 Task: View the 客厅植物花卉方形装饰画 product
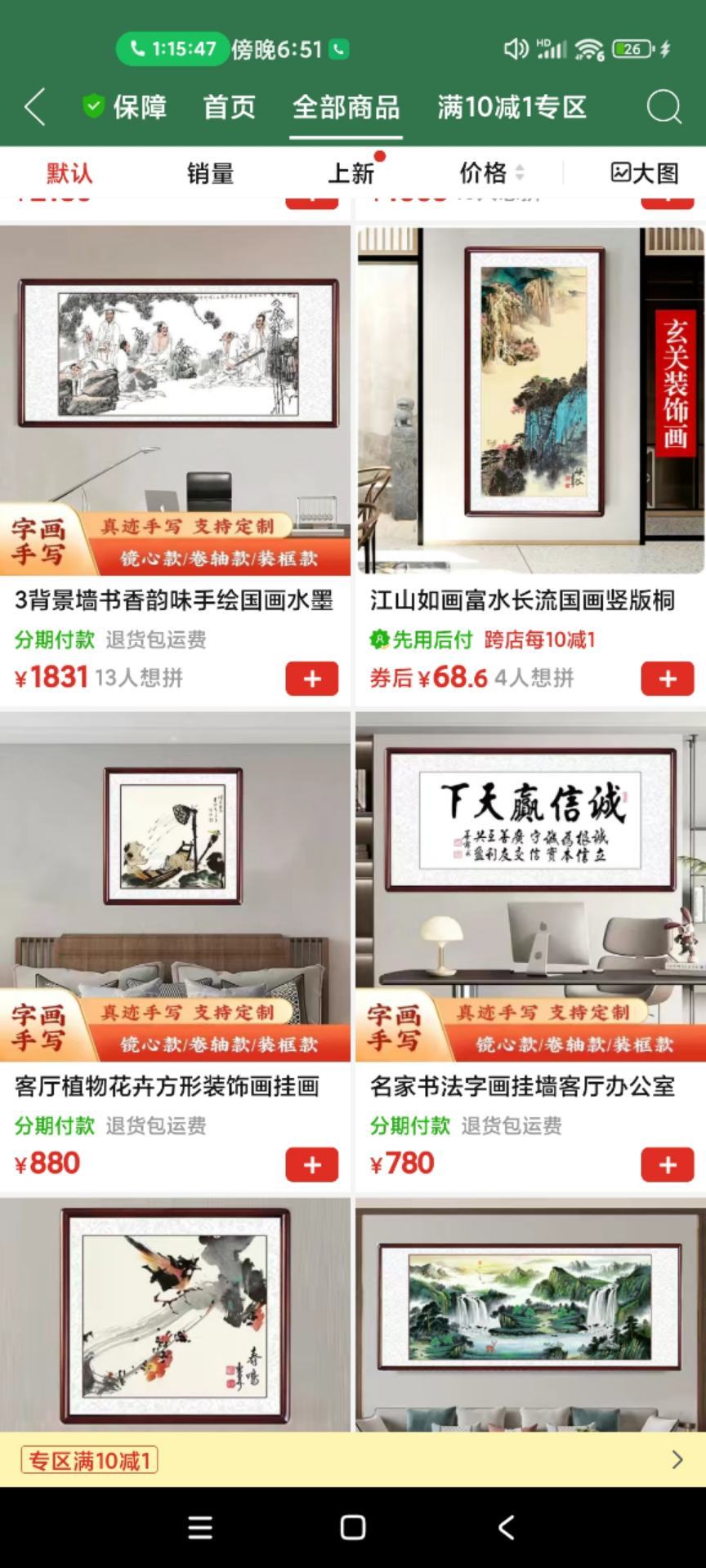168,1086
